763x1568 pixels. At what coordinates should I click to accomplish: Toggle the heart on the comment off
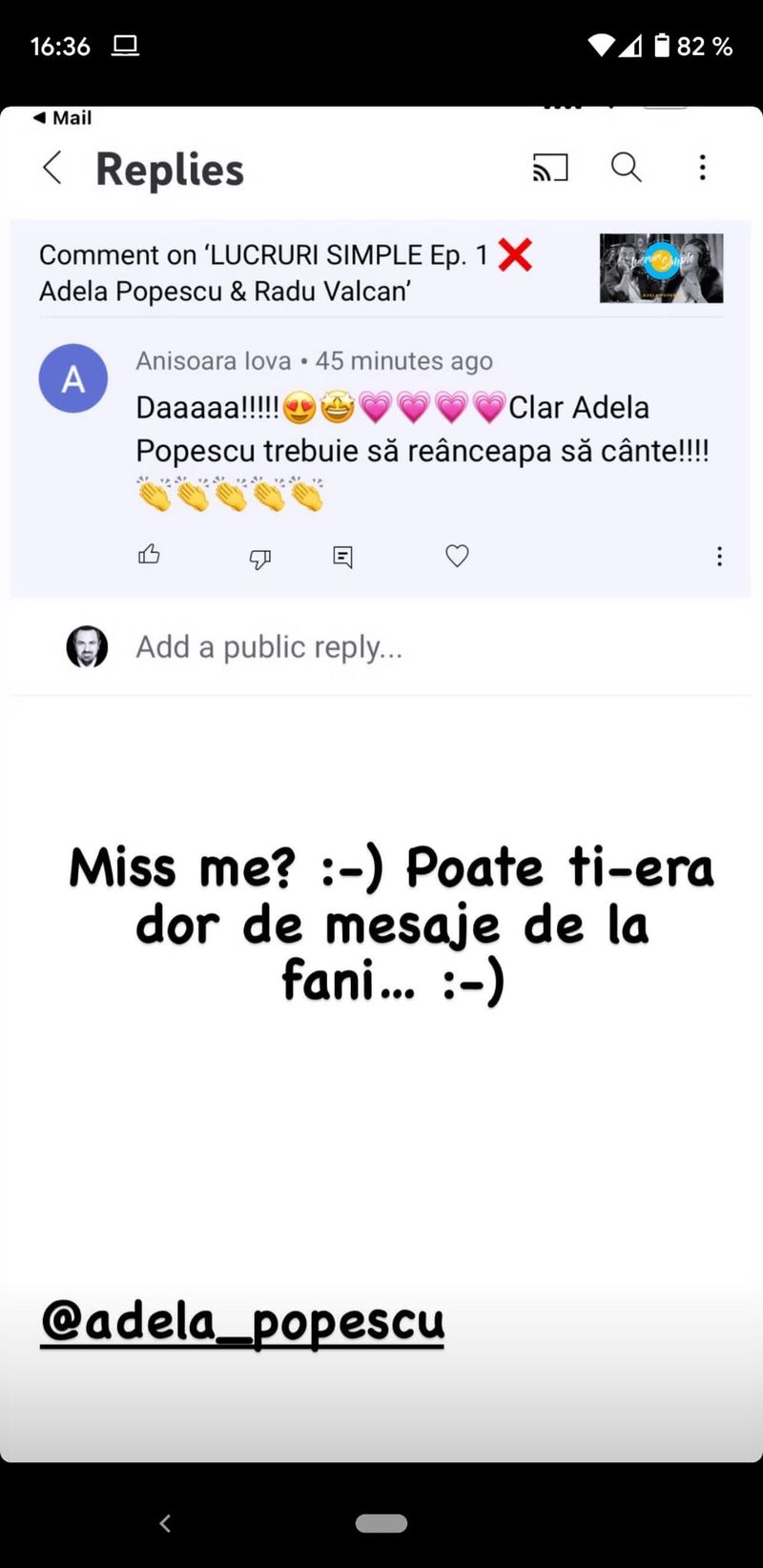457,556
